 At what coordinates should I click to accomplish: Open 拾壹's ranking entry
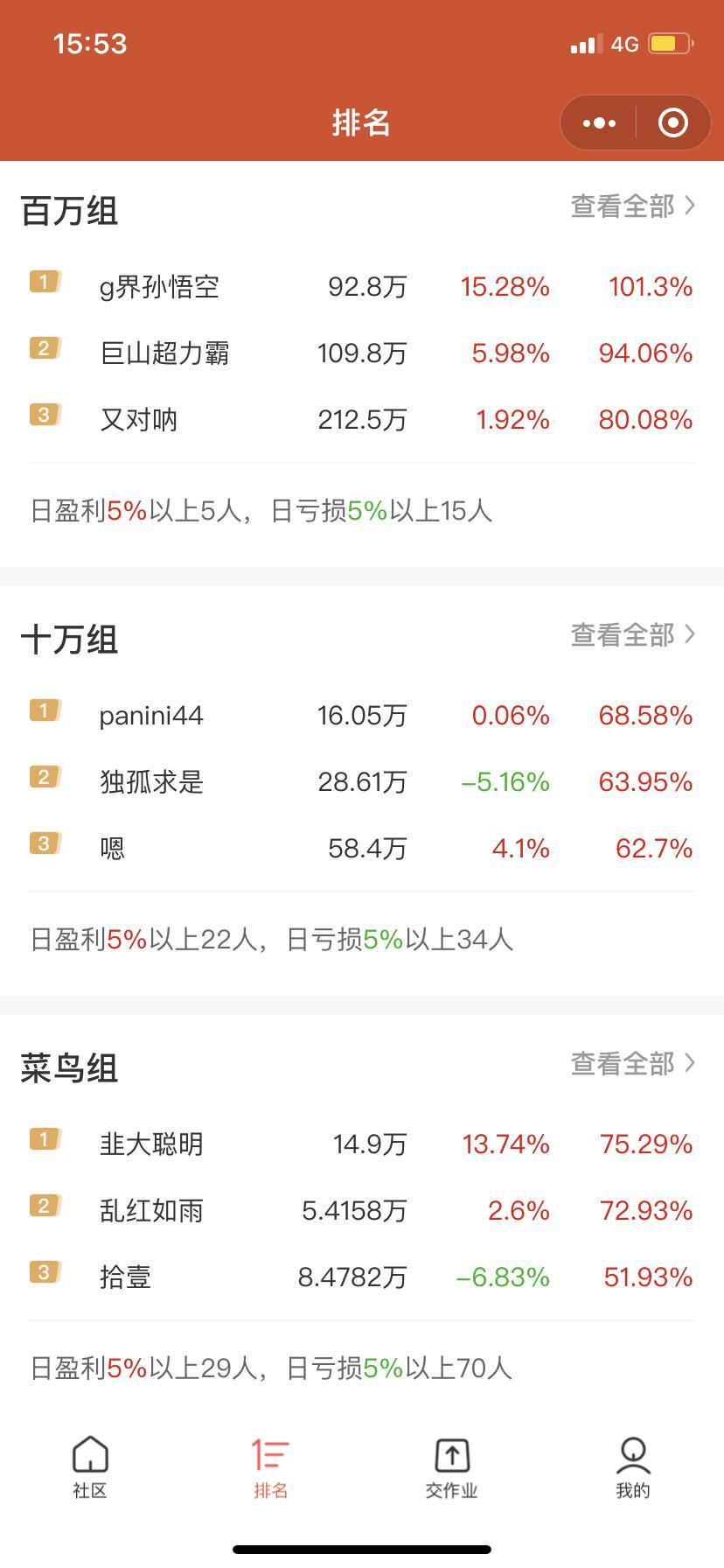coord(362,1277)
